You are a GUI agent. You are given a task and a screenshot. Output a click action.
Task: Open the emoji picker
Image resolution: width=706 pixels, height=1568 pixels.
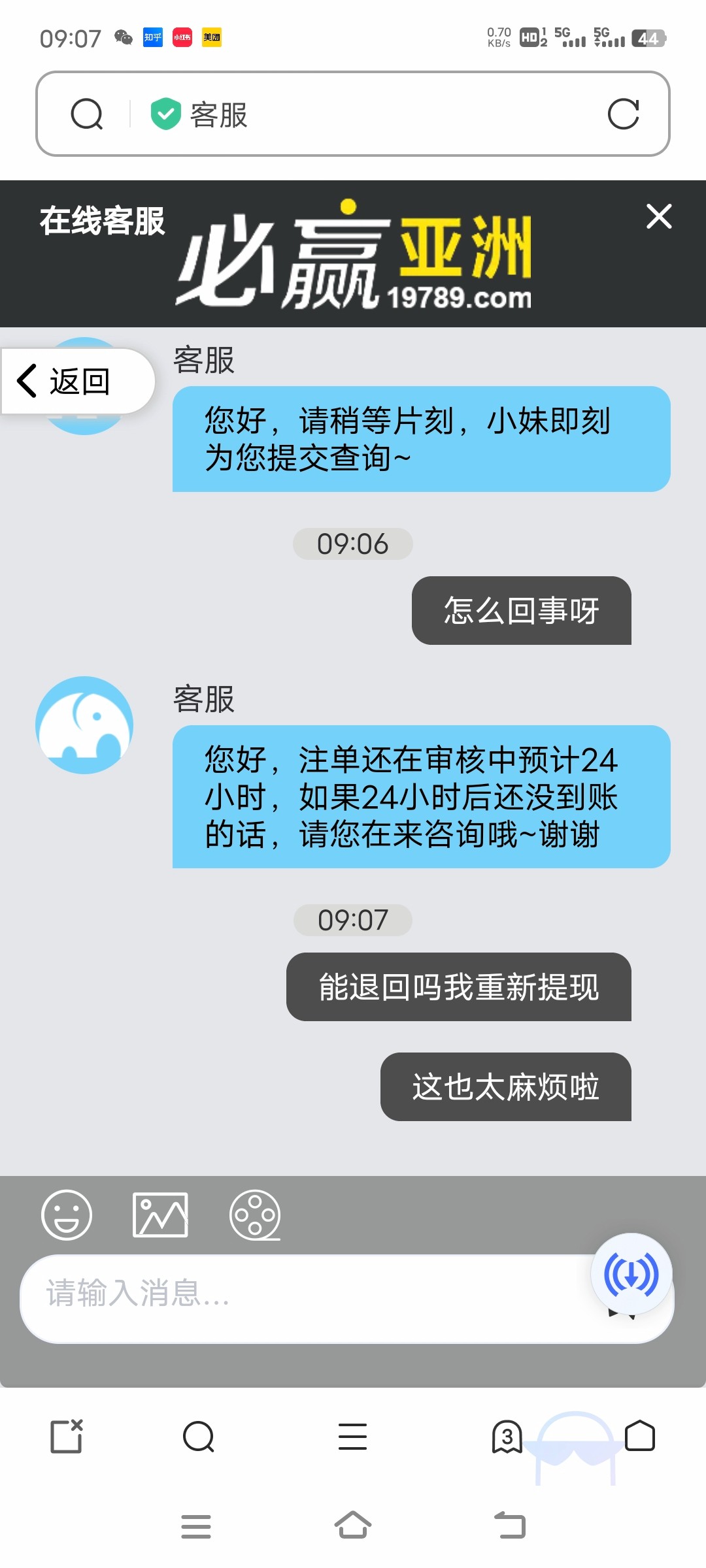coord(67,1215)
